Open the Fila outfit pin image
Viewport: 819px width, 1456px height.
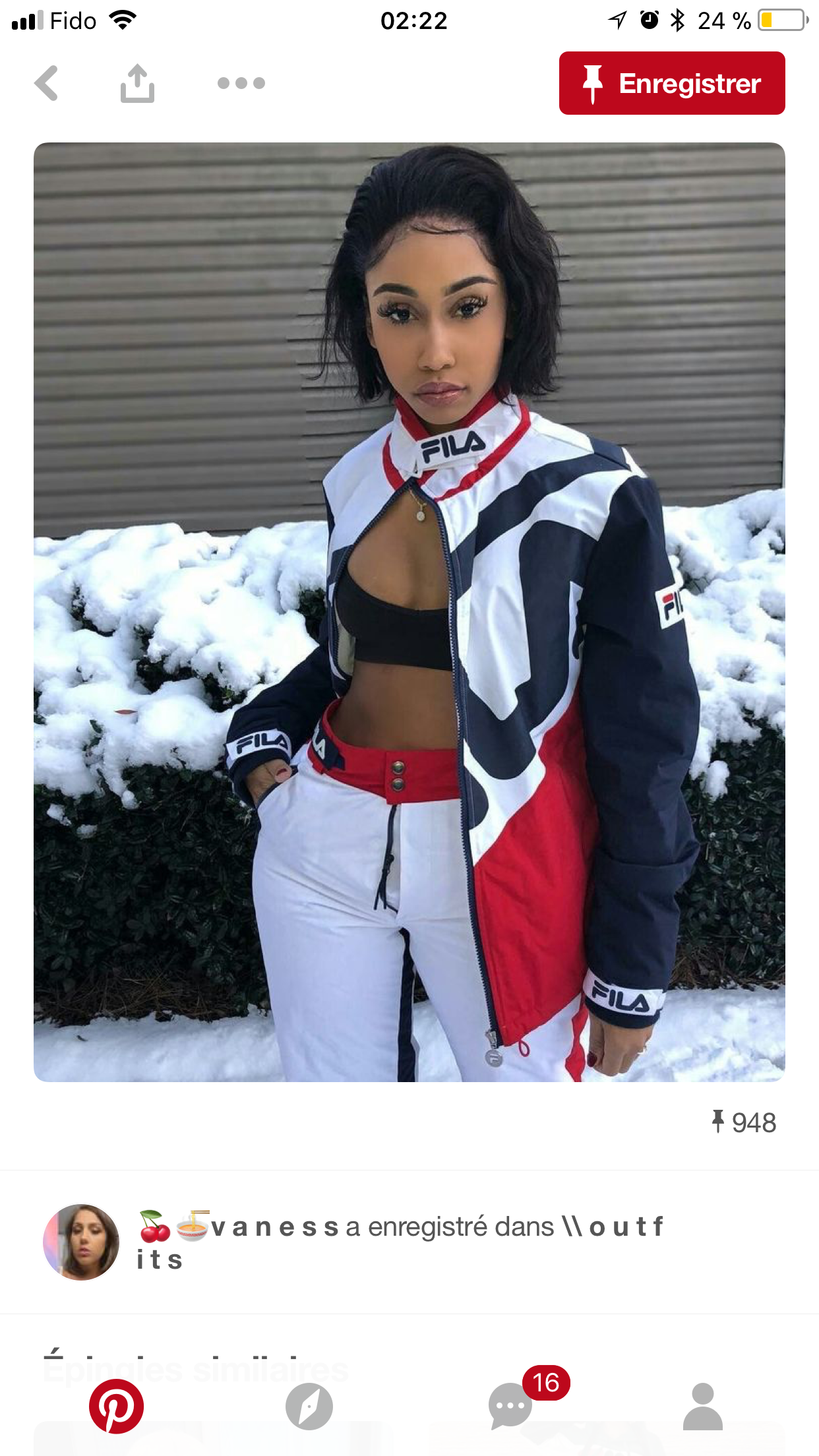point(409,612)
